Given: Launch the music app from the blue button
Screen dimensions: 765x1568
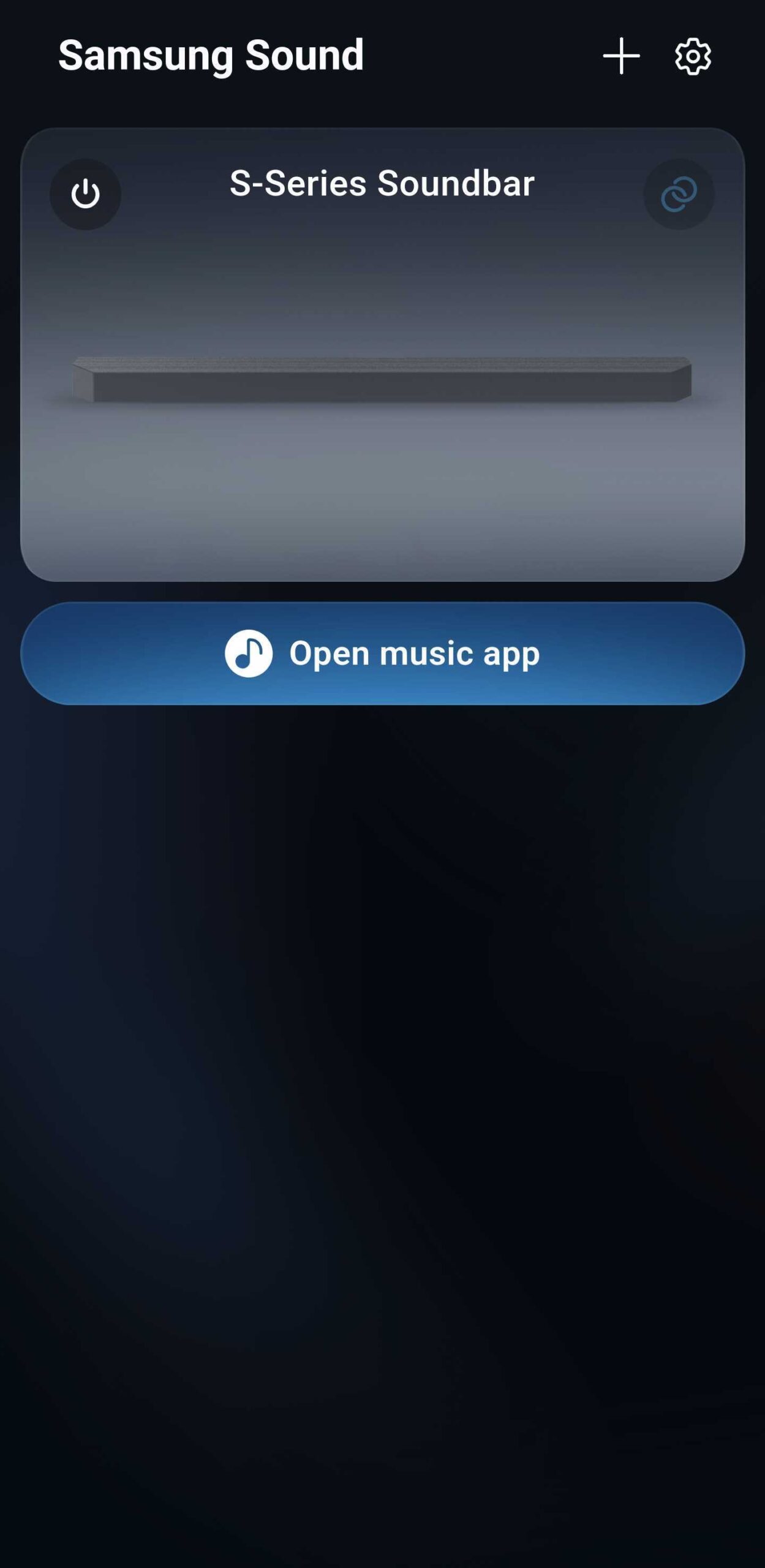Looking at the screenshot, I should point(382,653).
